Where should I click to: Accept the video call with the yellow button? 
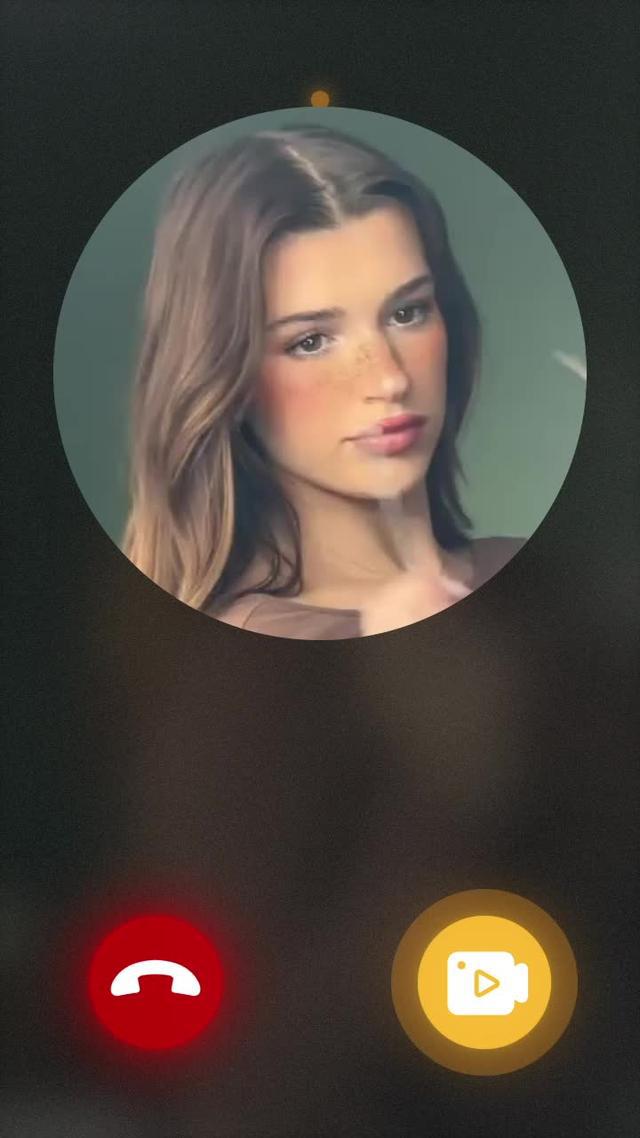click(x=484, y=981)
